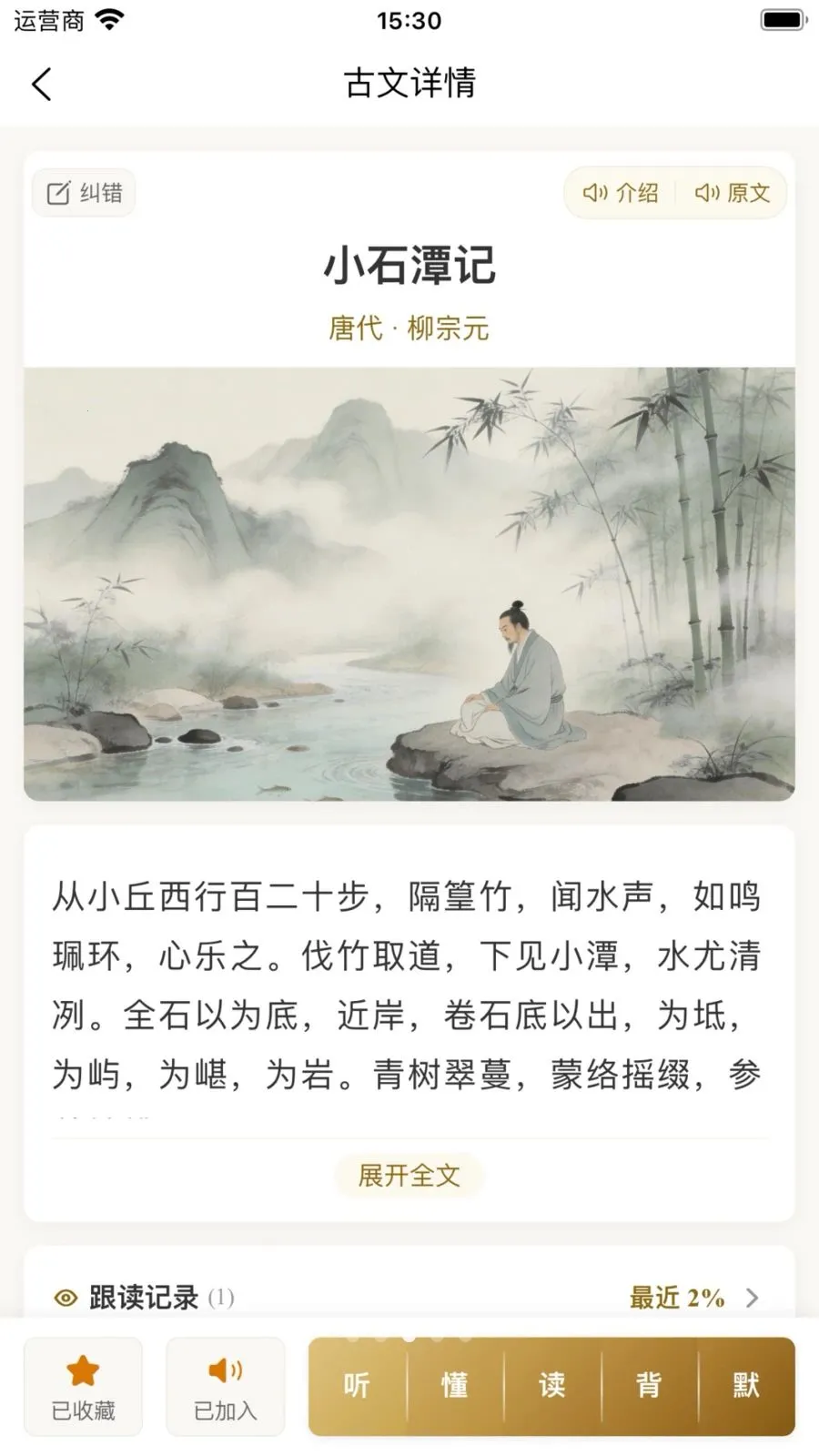Switch to 读 reading mode
This screenshot has height=1456, width=819.
(551, 1386)
